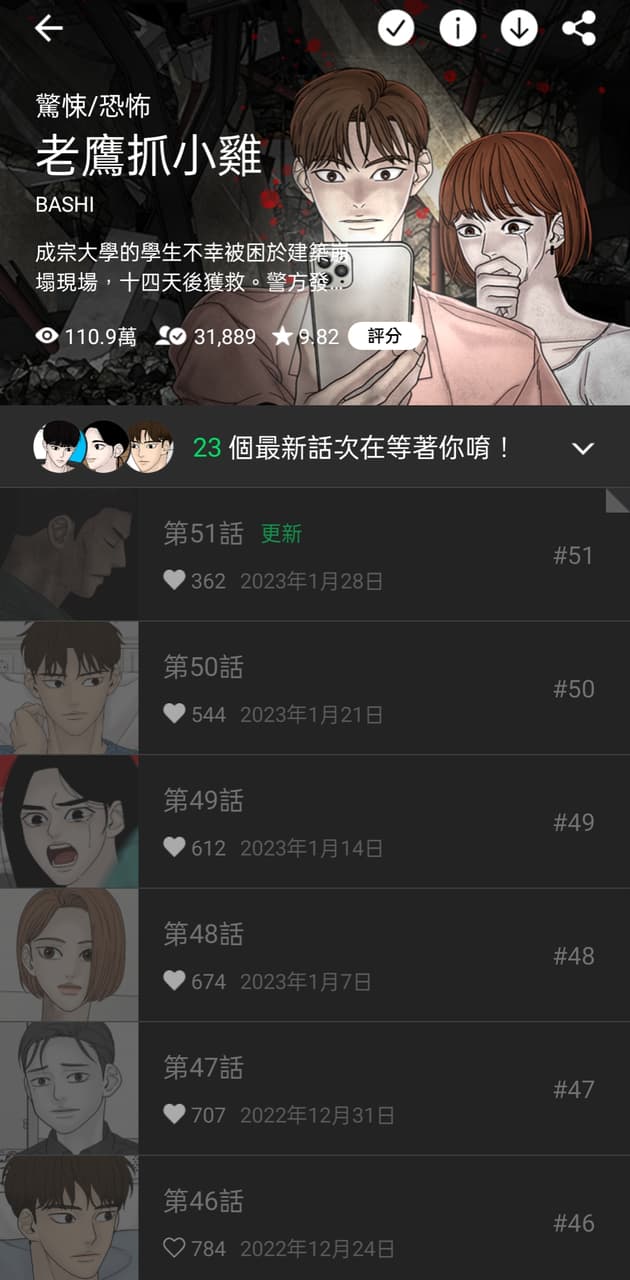The width and height of the screenshot is (630, 1280).
Task: Expand the 23 new episodes banner
Action: tap(315, 447)
